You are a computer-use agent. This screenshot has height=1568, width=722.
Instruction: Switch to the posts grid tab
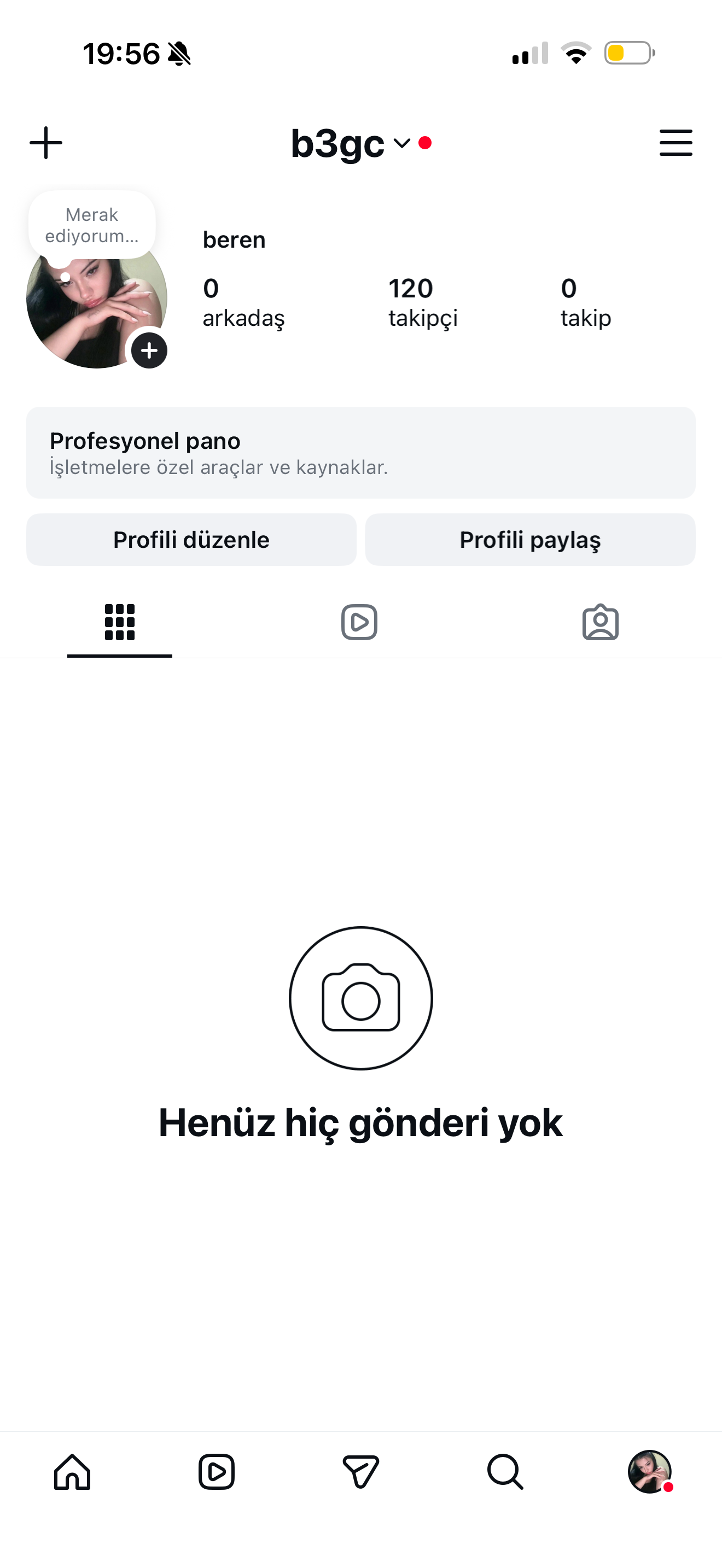[x=120, y=622]
